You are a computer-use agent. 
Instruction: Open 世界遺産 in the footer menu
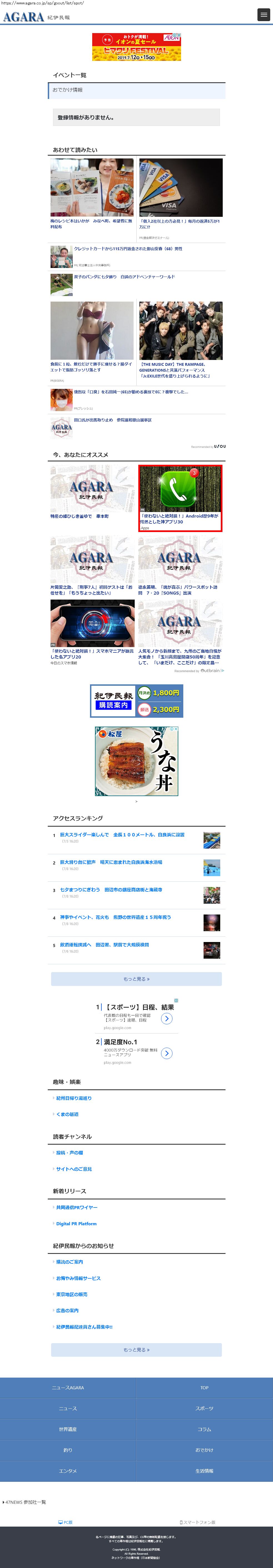tap(68, 1429)
